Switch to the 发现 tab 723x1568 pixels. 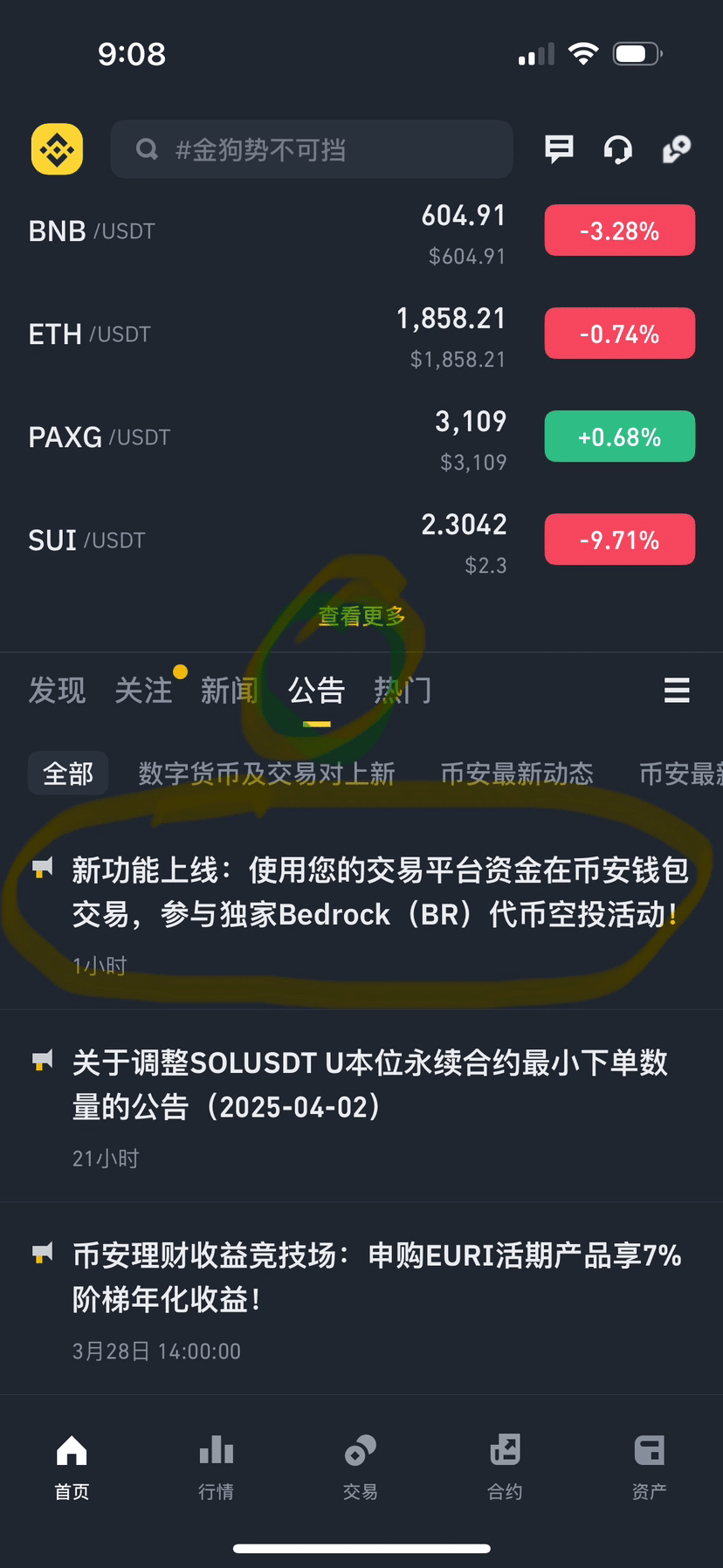(x=58, y=691)
